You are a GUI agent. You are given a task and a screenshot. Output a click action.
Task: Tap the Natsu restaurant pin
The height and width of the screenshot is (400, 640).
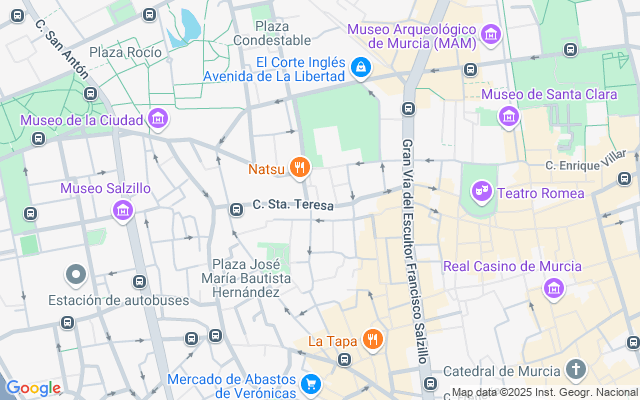click(x=298, y=168)
